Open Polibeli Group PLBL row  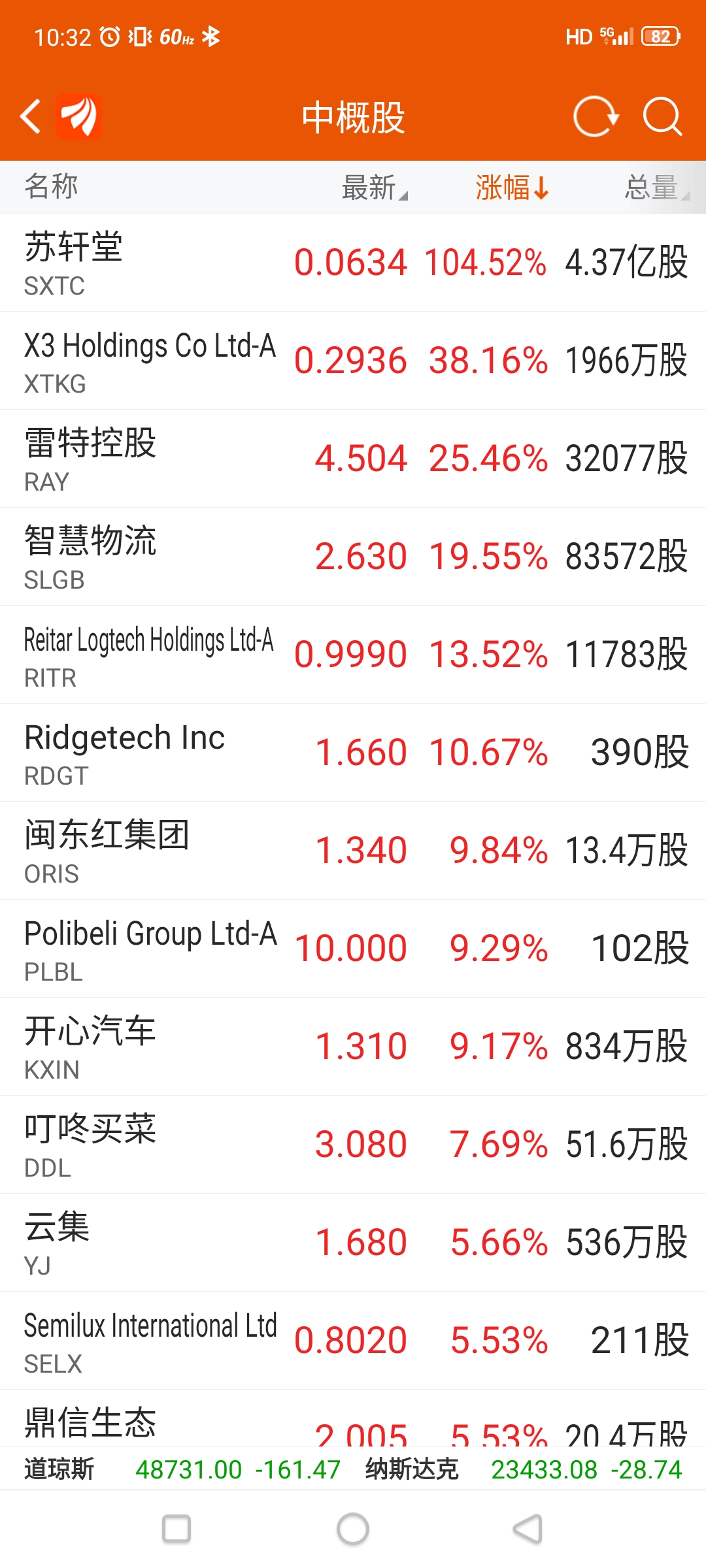click(353, 949)
